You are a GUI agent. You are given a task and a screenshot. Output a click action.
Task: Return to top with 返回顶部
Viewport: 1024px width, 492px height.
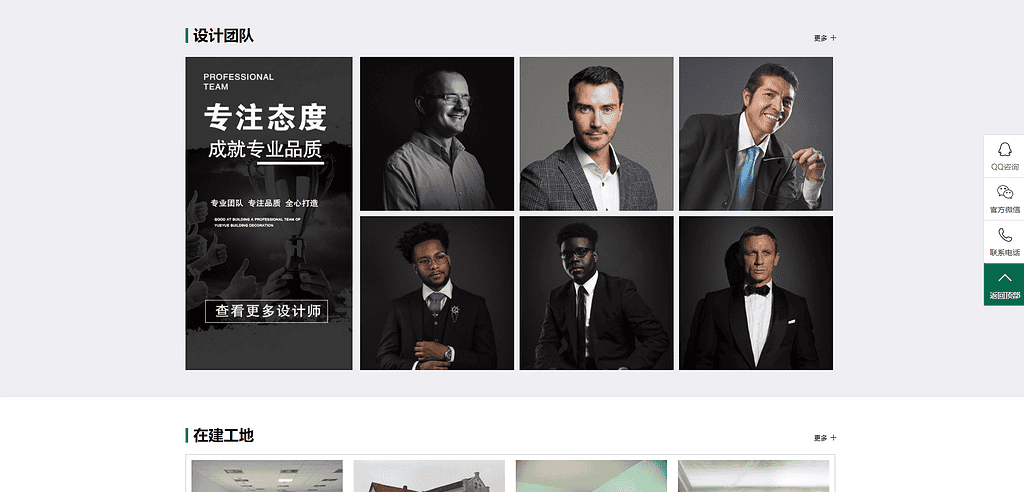tap(1004, 284)
